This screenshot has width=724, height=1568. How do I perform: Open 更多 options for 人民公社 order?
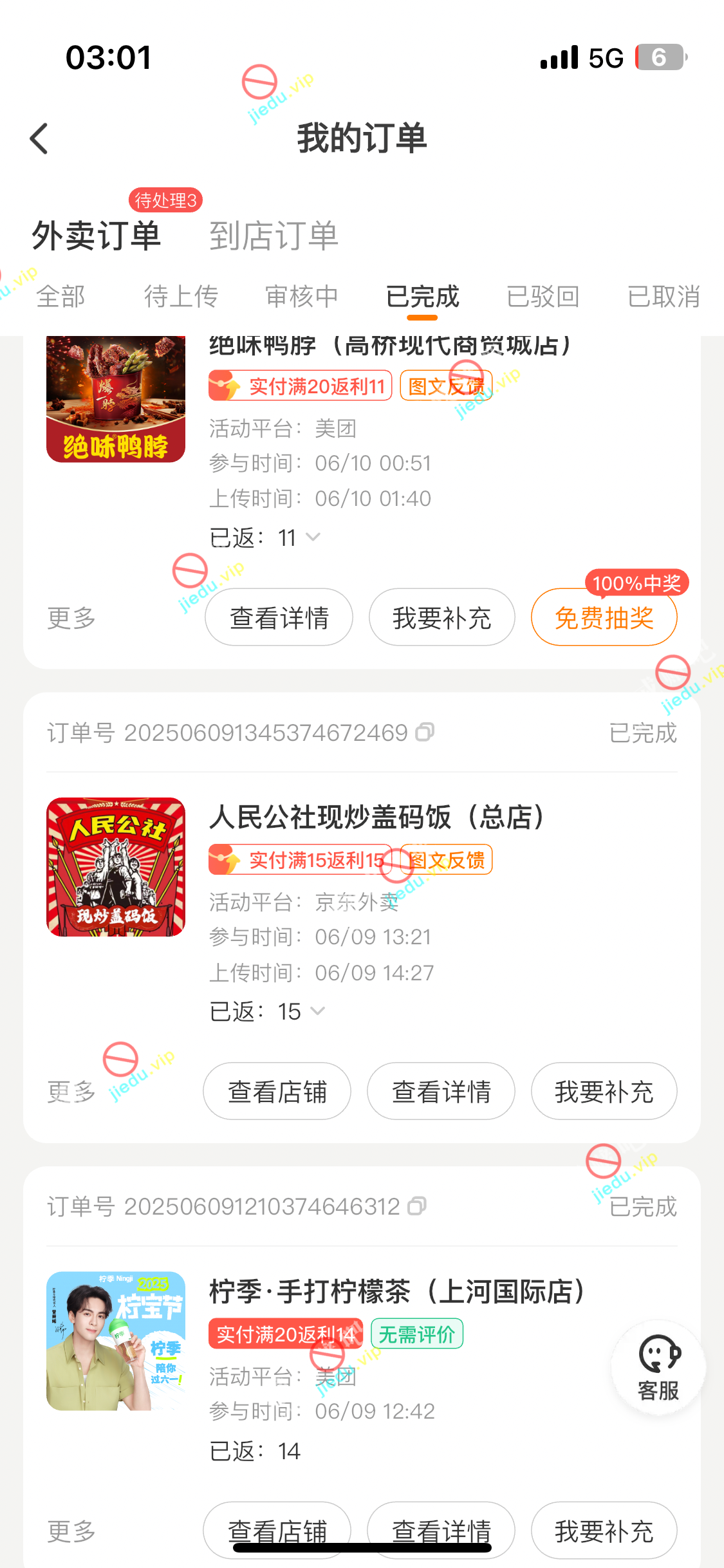coord(71,1092)
